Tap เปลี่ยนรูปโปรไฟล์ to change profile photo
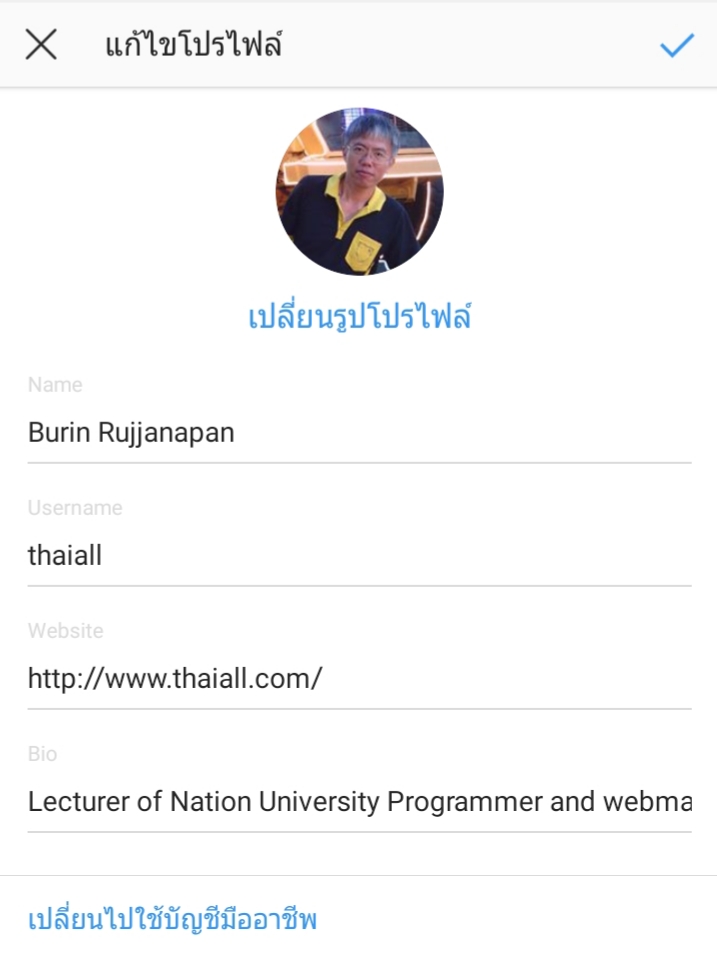 [359, 317]
